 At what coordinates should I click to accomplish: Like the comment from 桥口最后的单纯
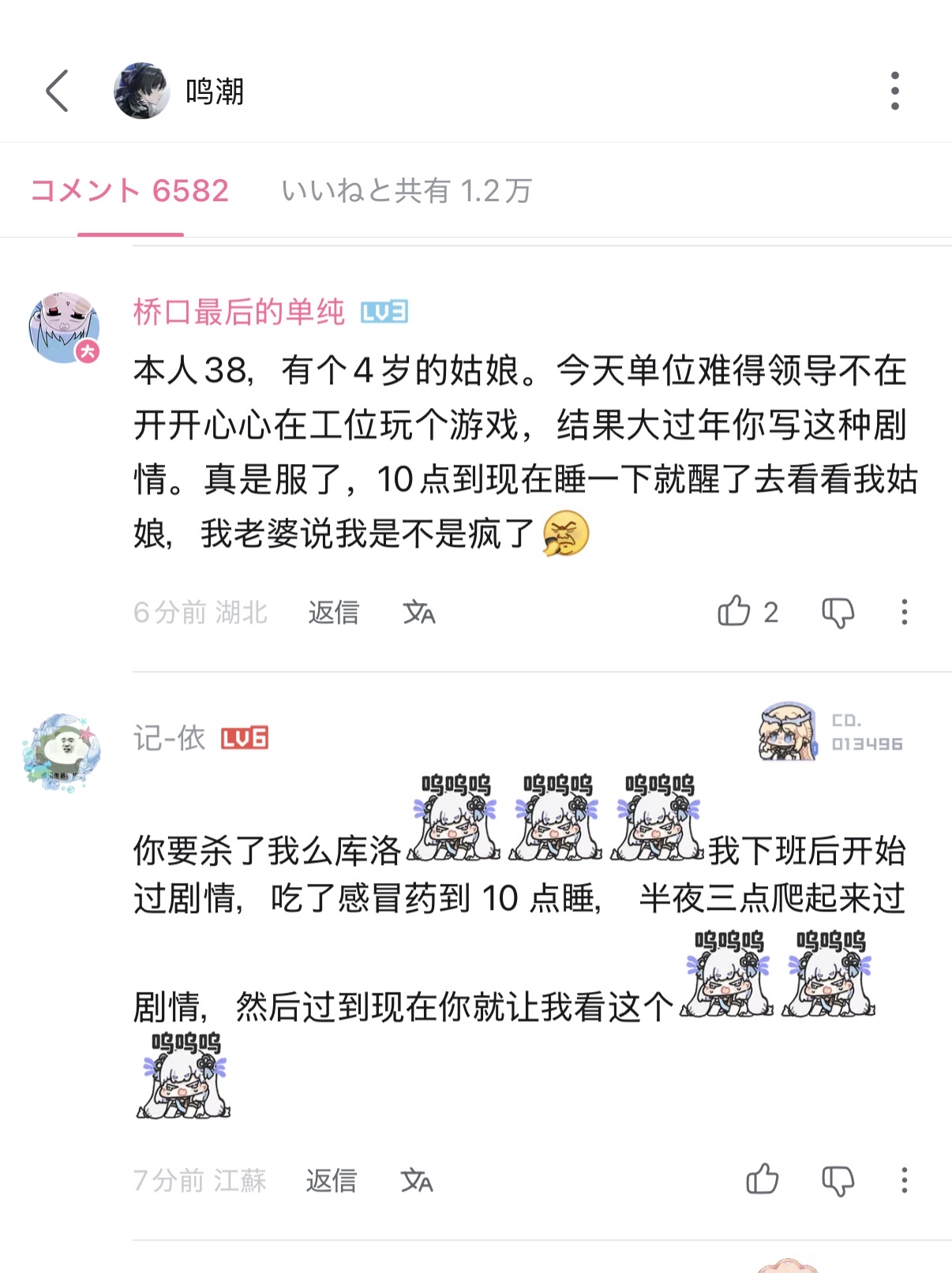(734, 611)
